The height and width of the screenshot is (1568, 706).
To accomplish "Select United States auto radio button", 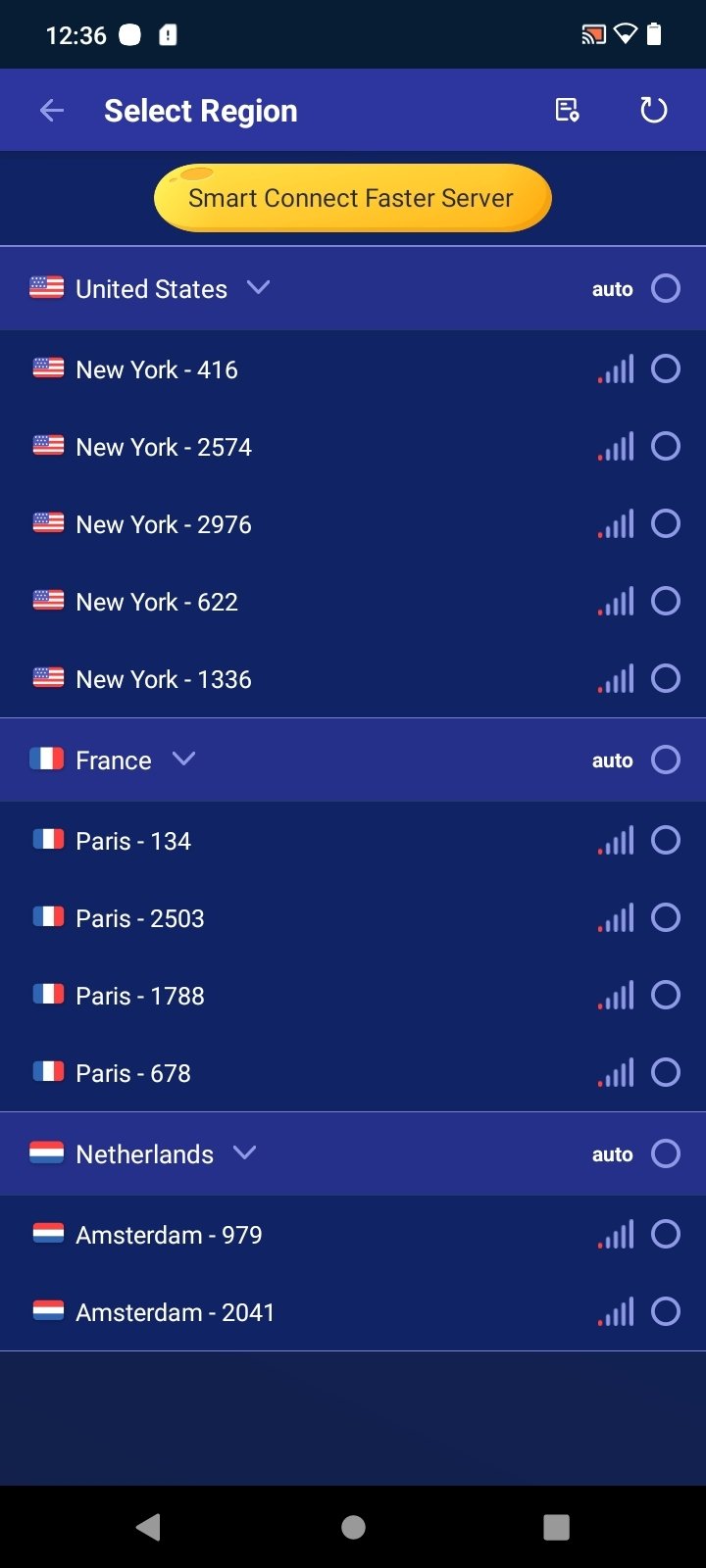I will 666,289.
